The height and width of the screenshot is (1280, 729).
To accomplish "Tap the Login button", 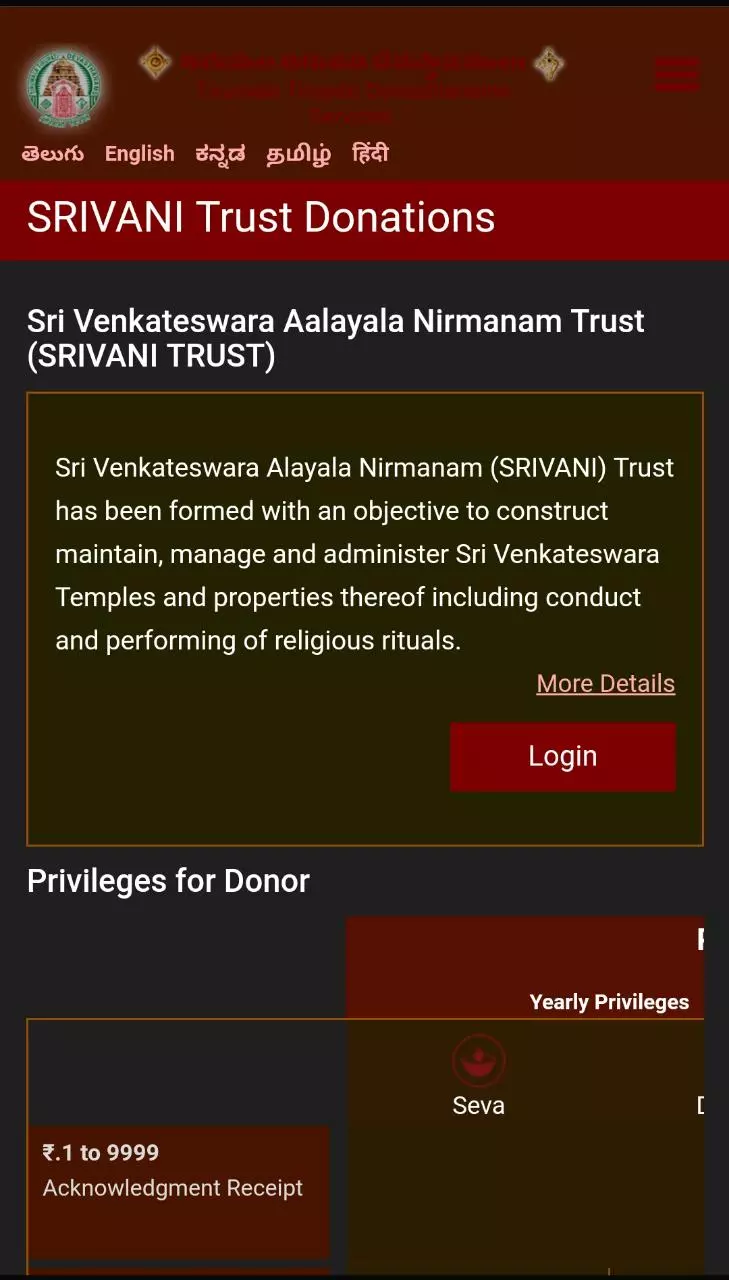I will coord(562,757).
